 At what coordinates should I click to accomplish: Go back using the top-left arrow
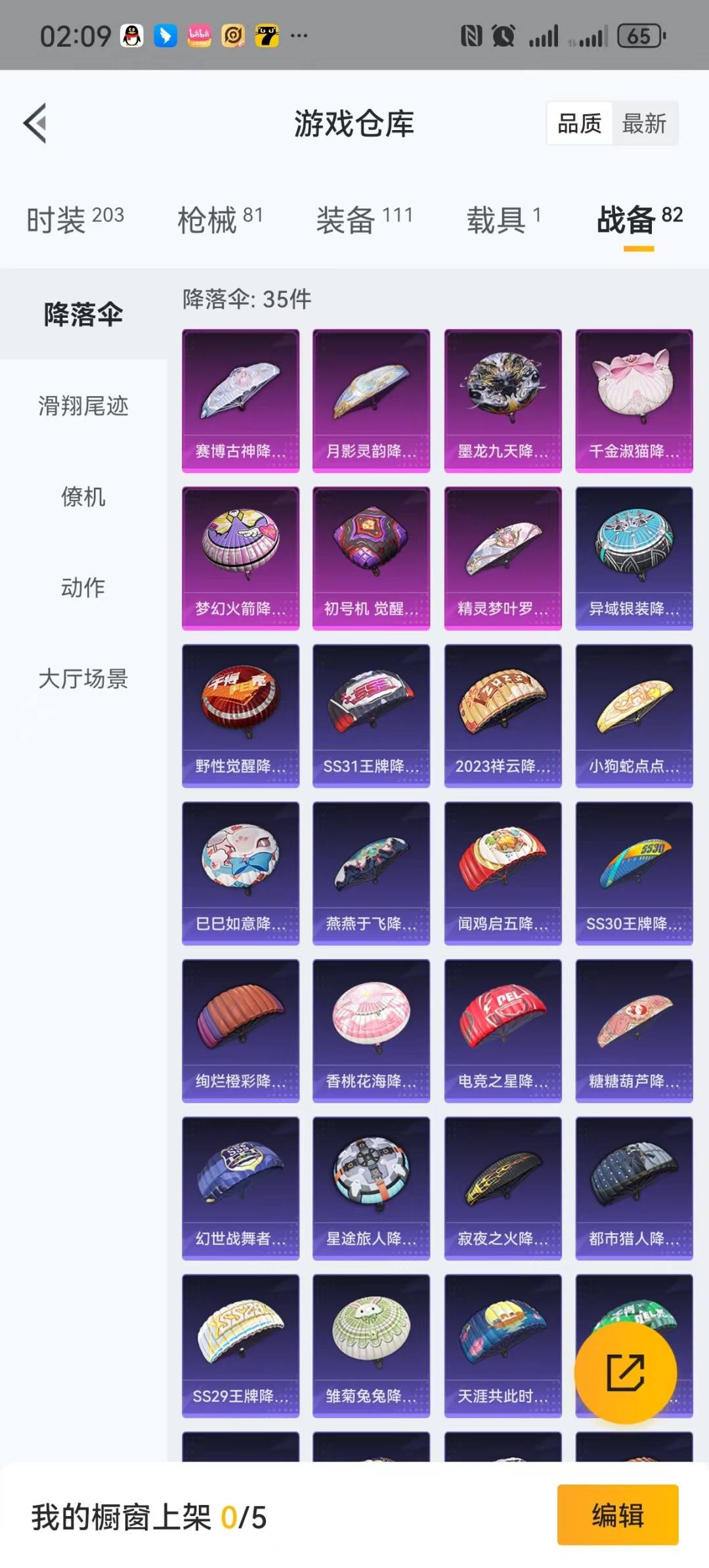pyautogui.click(x=35, y=123)
